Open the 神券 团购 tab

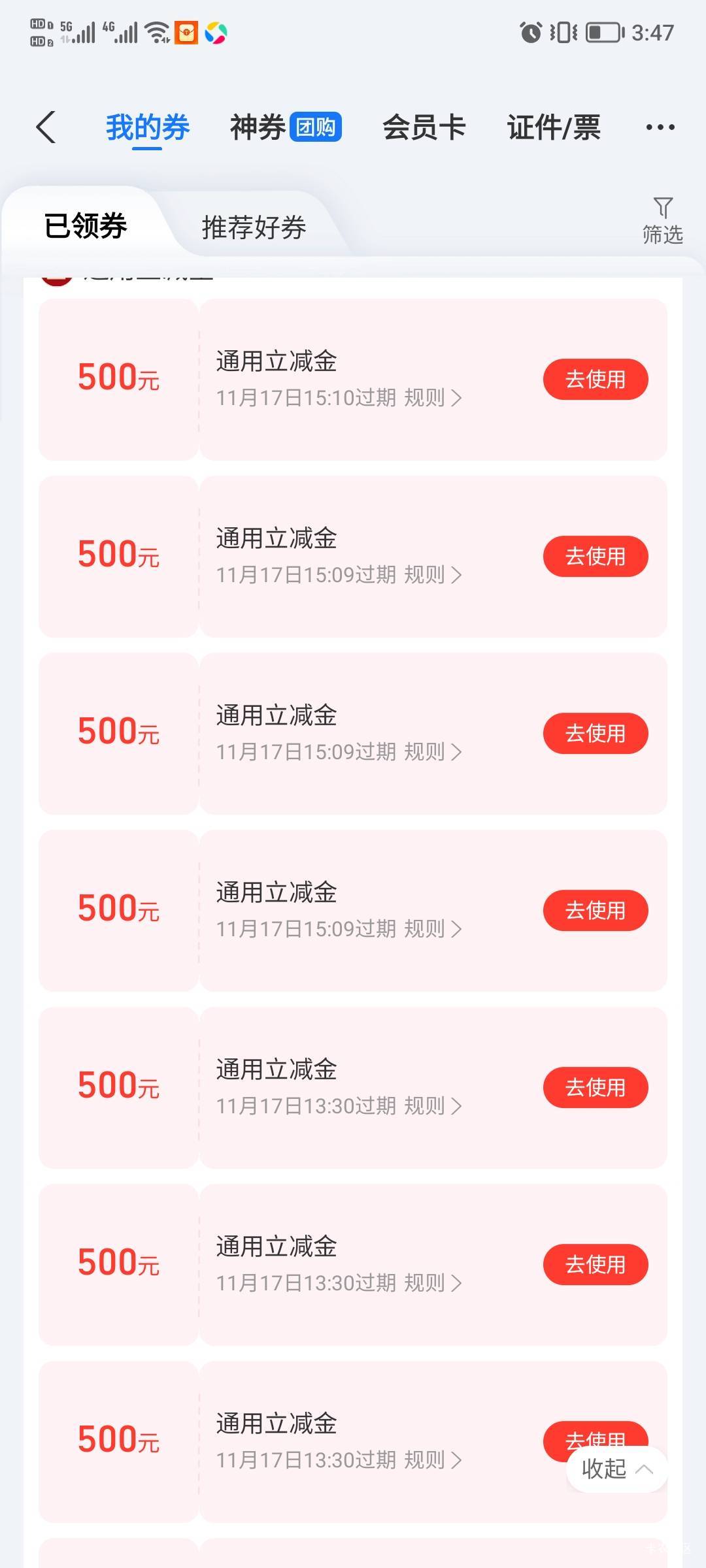286,127
